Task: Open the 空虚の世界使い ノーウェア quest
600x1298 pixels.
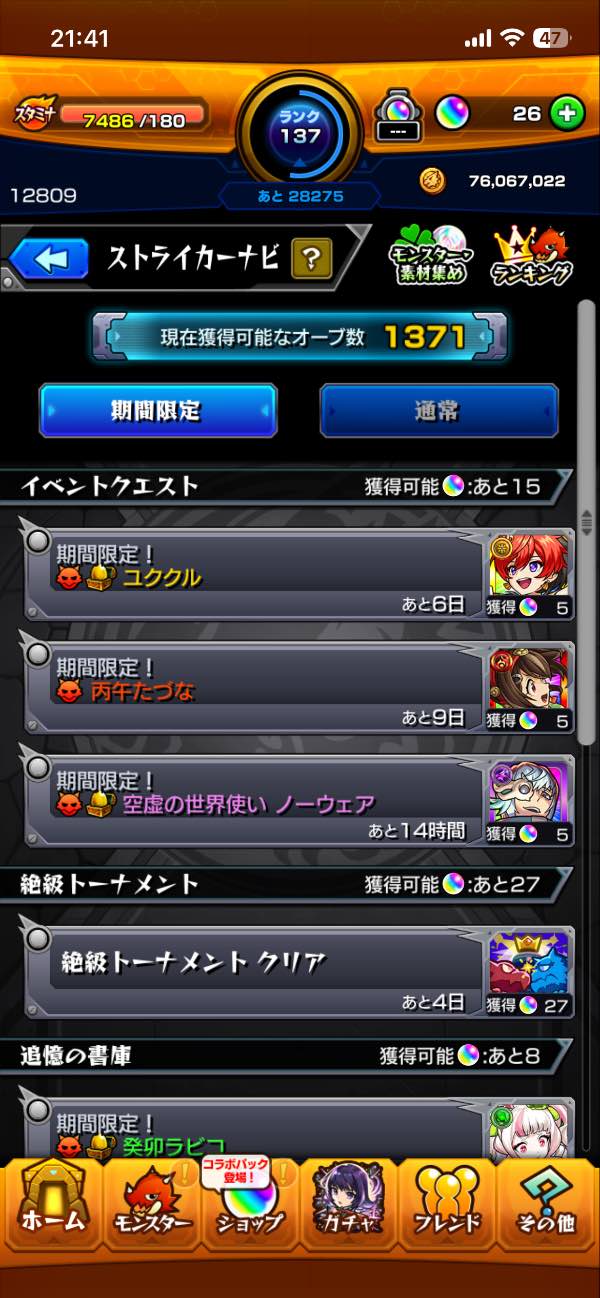Action: pos(299,802)
